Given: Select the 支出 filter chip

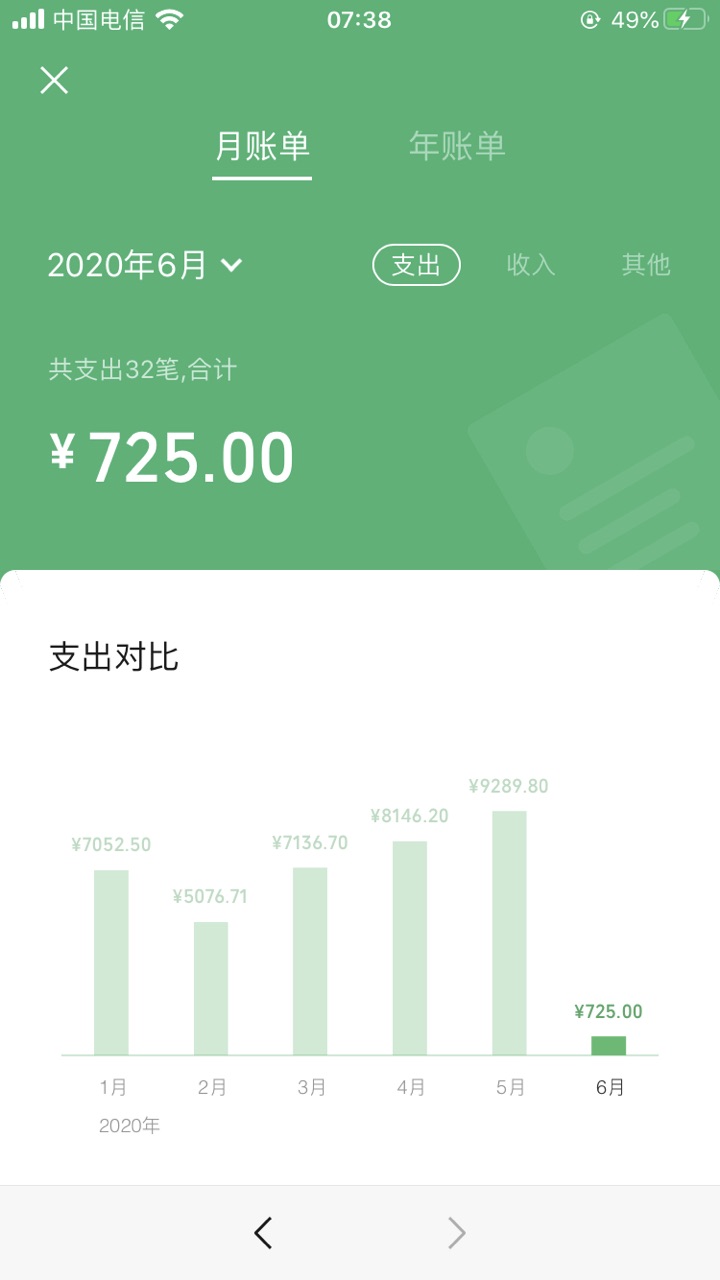Looking at the screenshot, I should [x=416, y=265].
